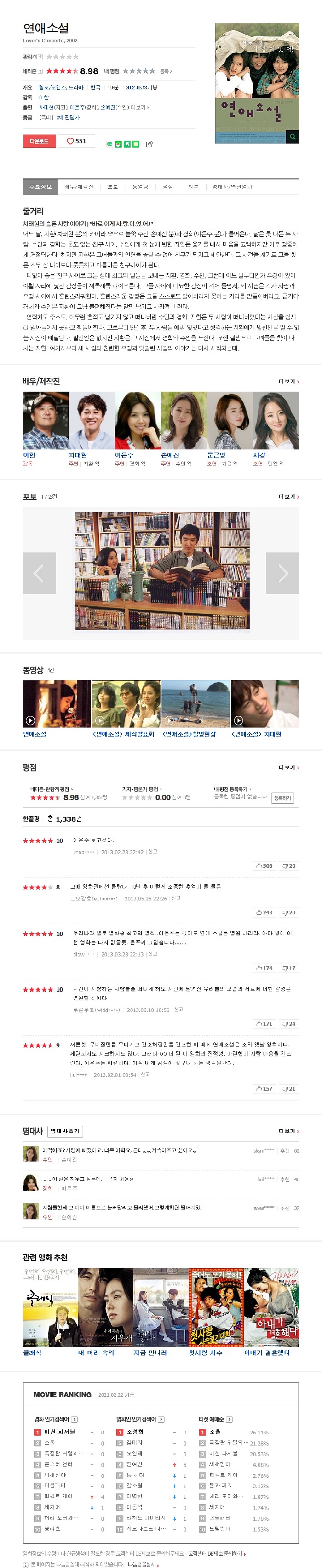Switch to the 리뷰 tab

click(x=193, y=187)
